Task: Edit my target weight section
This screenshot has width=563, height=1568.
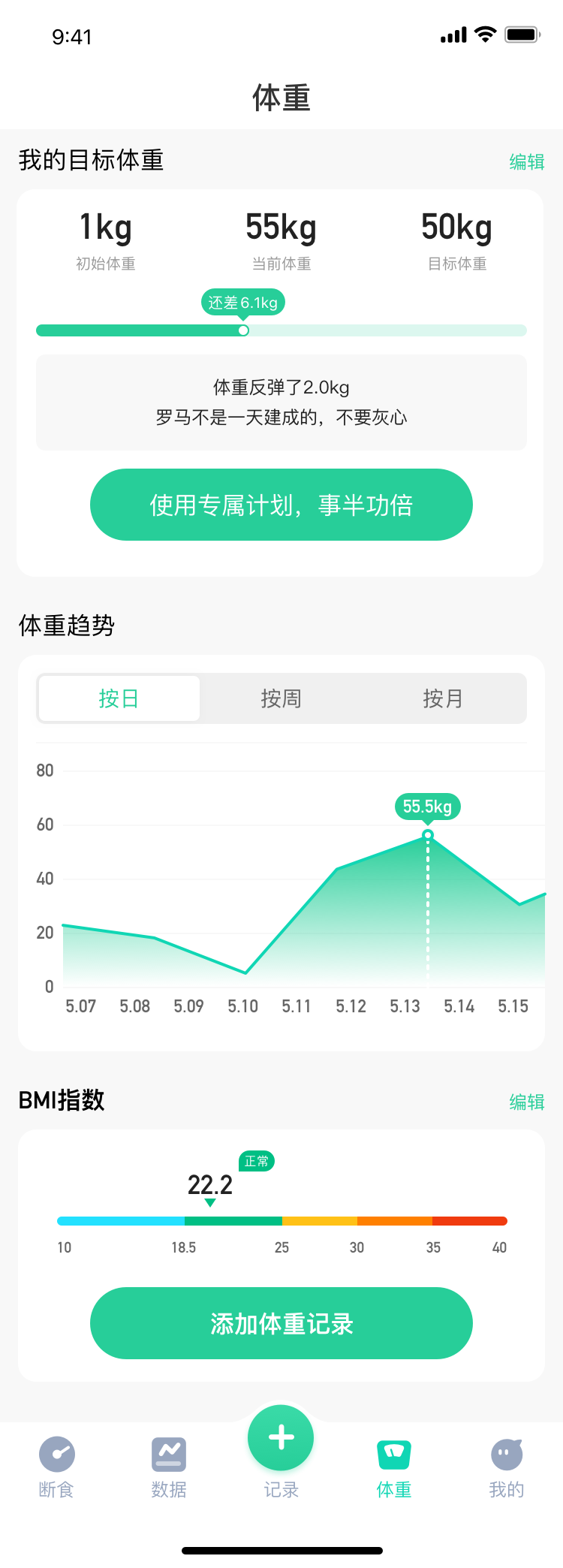Action: (x=526, y=161)
